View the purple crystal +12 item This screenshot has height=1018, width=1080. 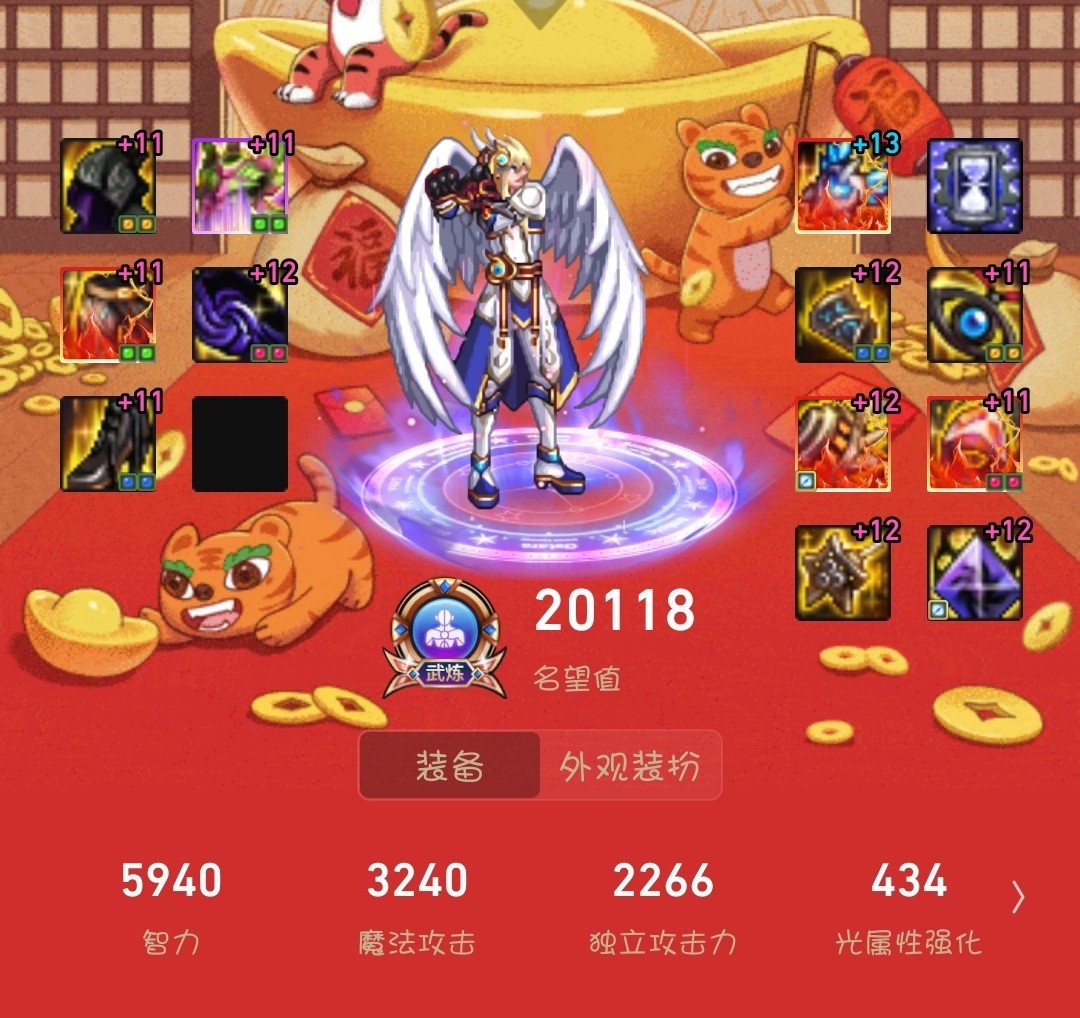[x=974, y=573]
